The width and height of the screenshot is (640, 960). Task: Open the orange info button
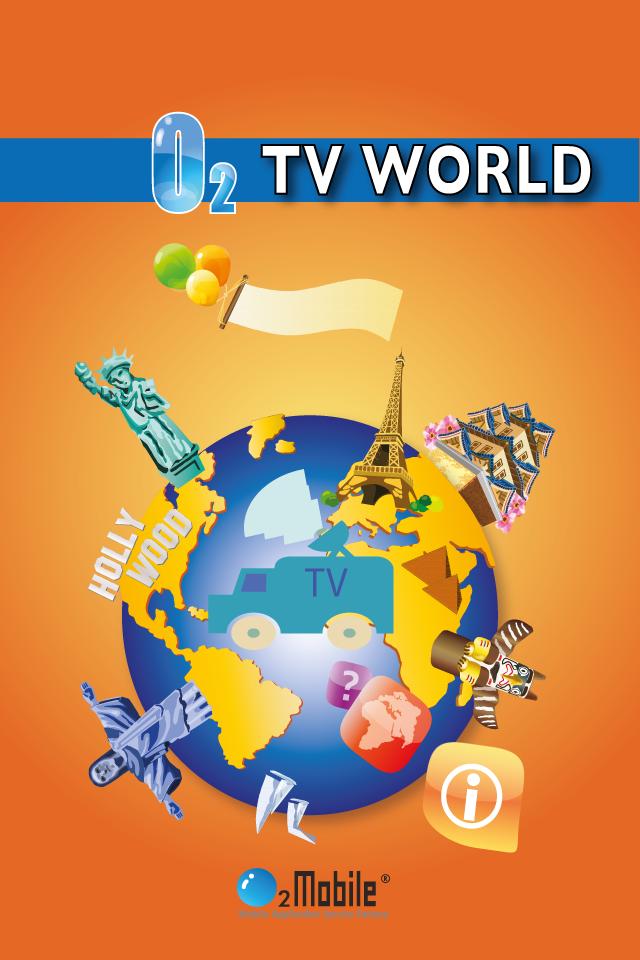tap(473, 797)
